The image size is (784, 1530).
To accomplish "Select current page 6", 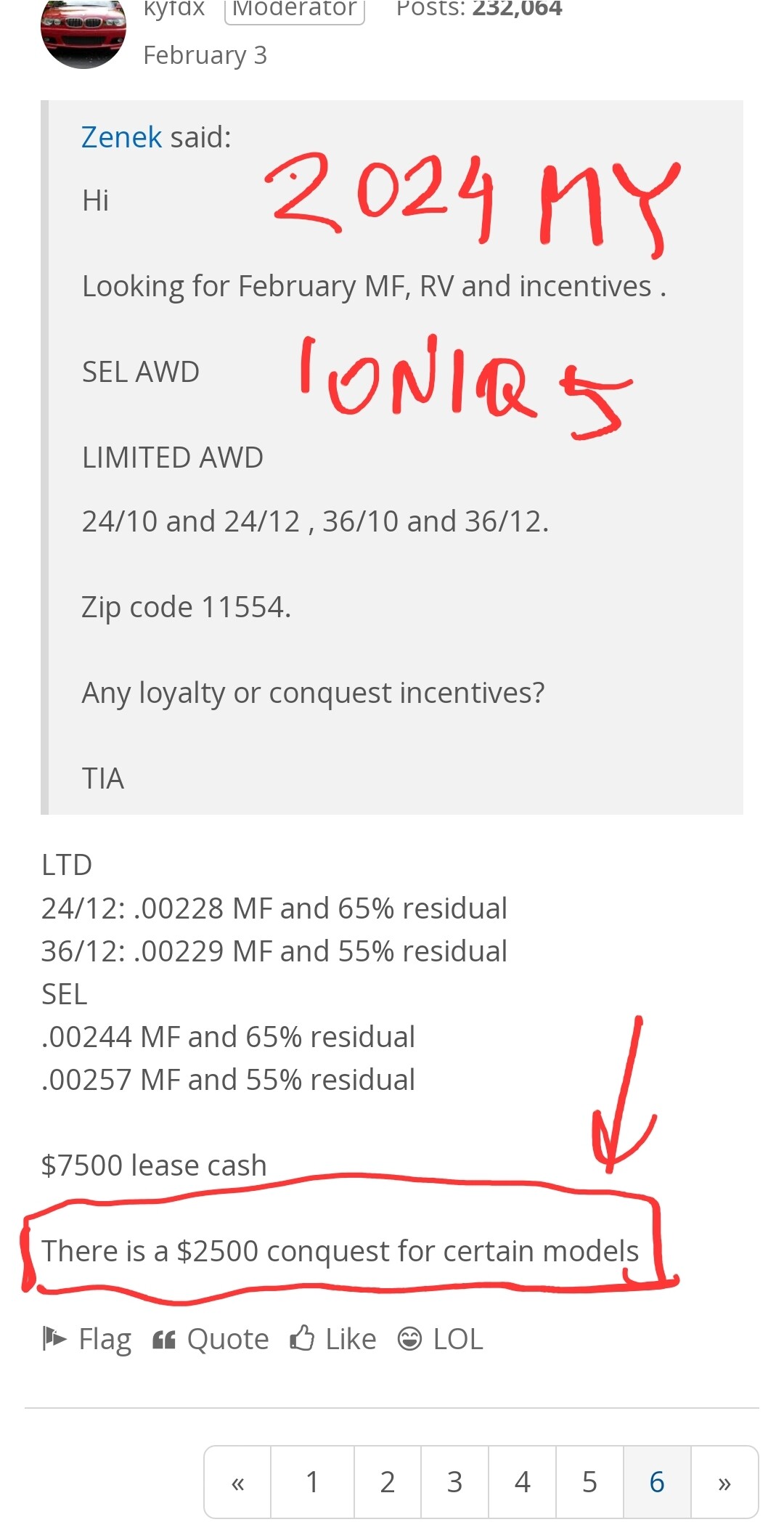I will (x=657, y=1482).
